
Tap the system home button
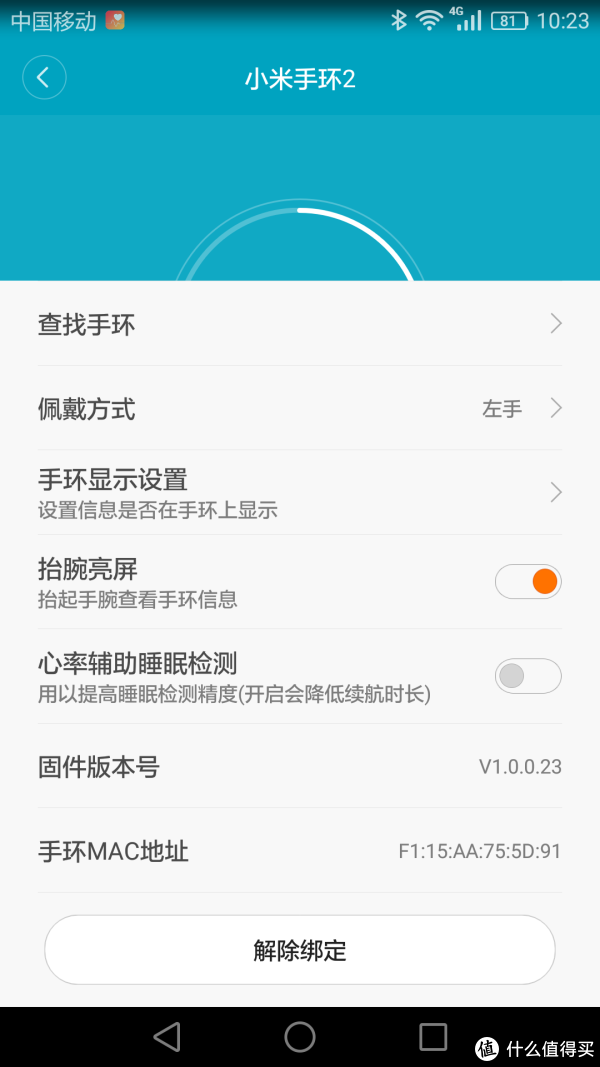tap(300, 1037)
